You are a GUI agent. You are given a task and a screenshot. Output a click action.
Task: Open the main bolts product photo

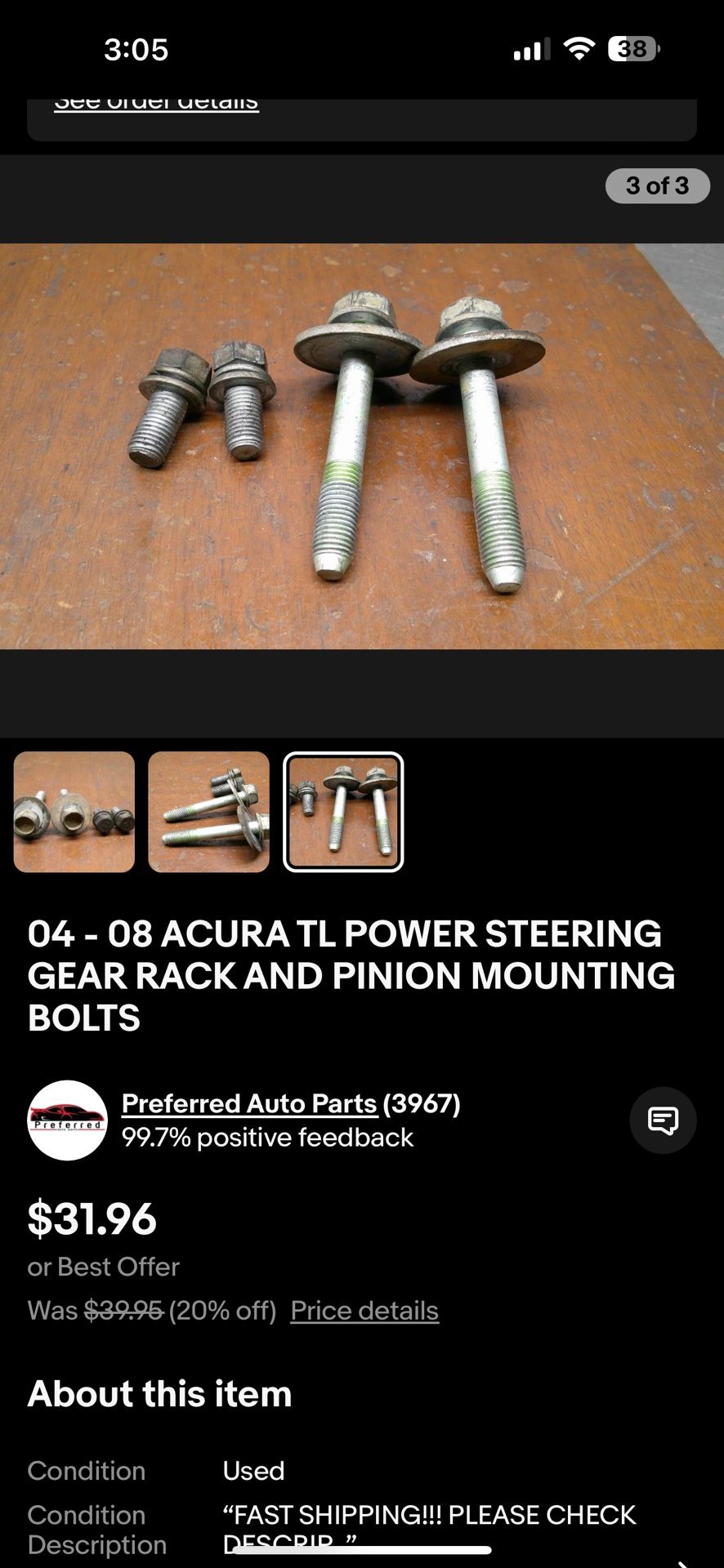[x=362, y=446]
